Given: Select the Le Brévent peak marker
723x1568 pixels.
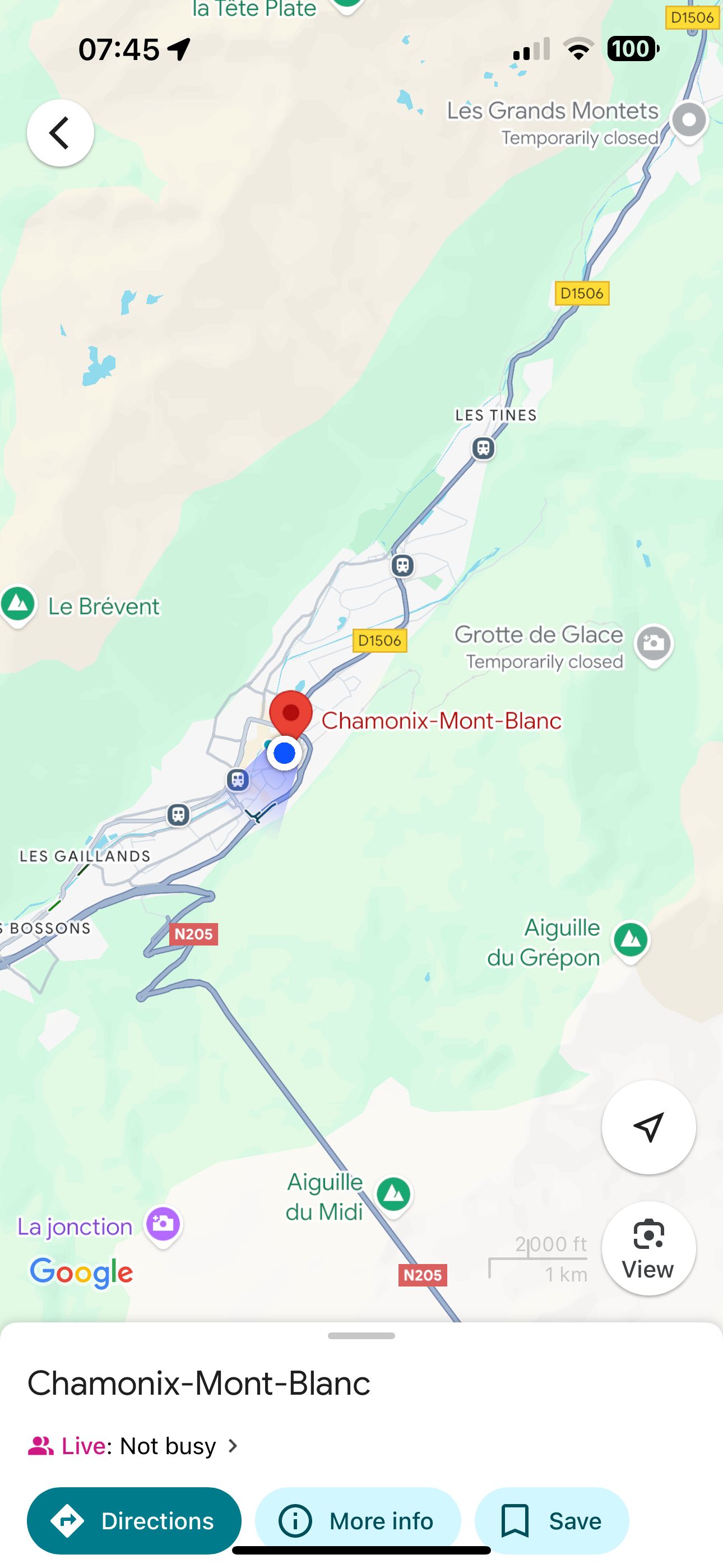Looking at the screenshot, I should tap(18, 604).
